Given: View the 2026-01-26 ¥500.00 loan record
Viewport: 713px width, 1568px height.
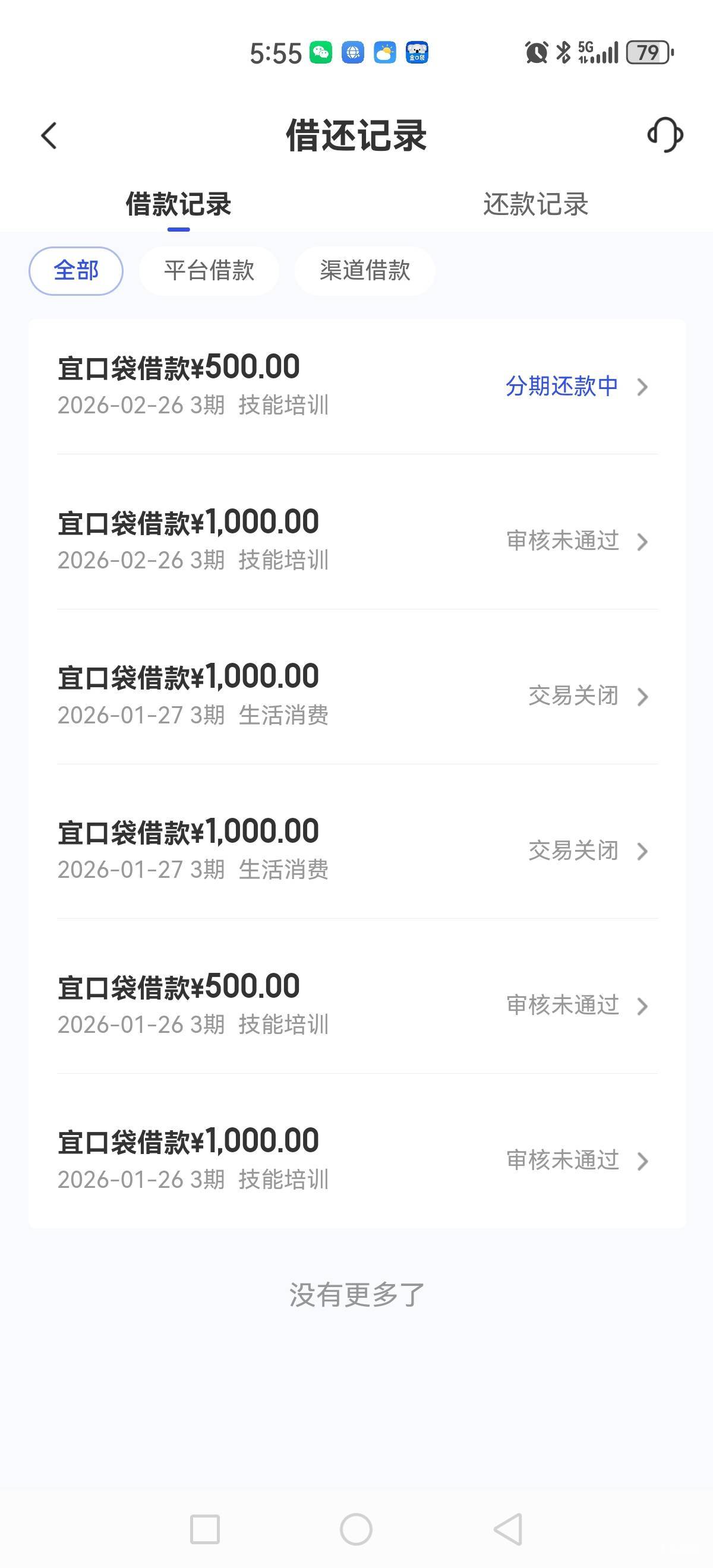Looking at the screenshot, I should click(x=357, y=1005).
